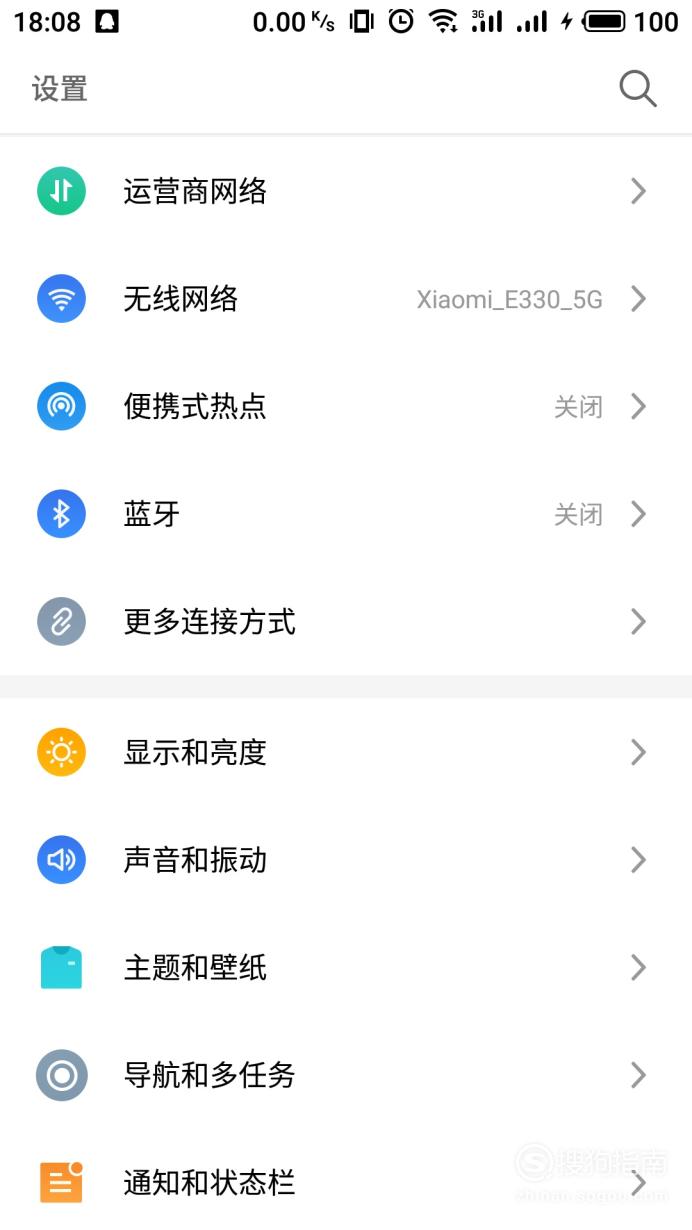The image size is (692, 1230).
Task: Open 显示和亮度 settings
Action: 346,752
